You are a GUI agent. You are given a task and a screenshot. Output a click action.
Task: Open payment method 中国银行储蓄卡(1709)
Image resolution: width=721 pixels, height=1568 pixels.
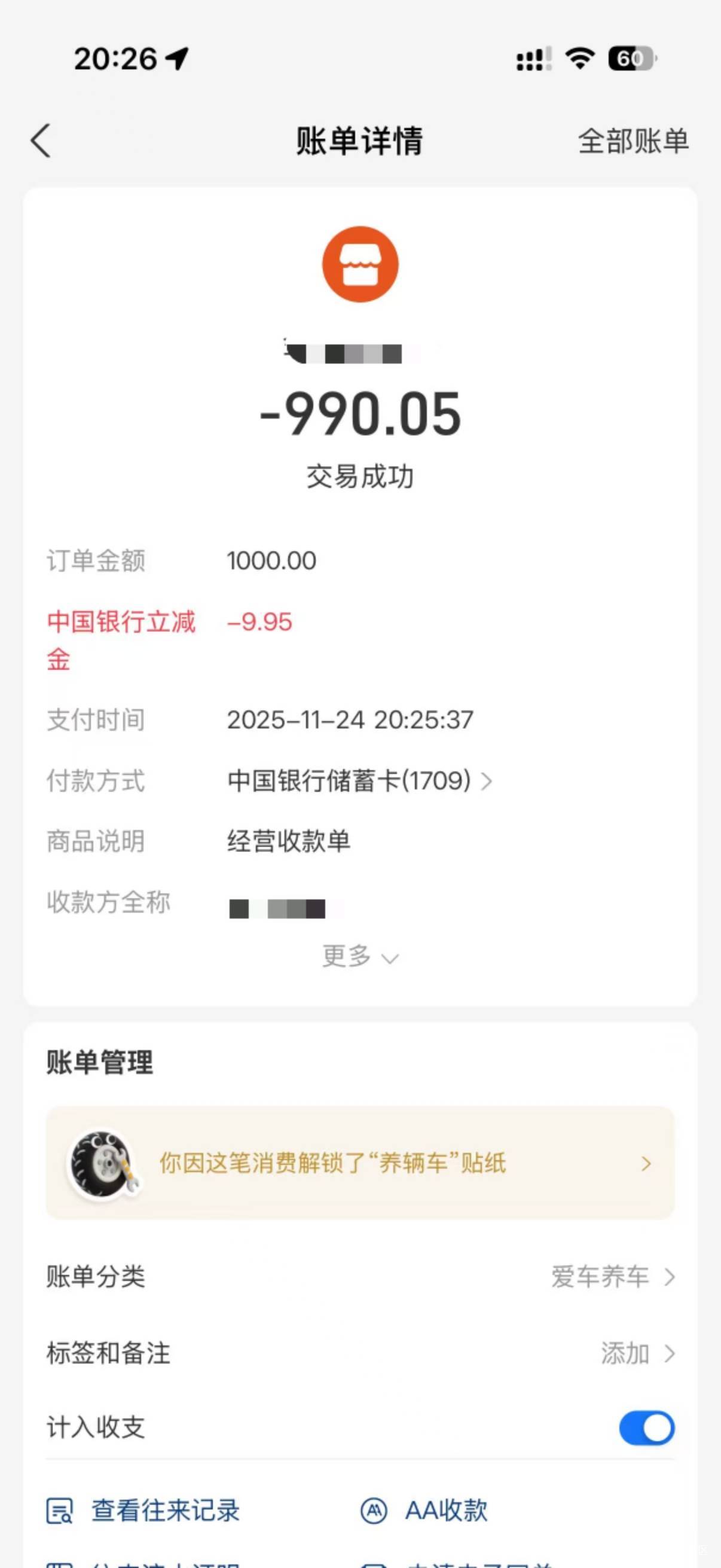pyautogui.click(x=359, y=780)
